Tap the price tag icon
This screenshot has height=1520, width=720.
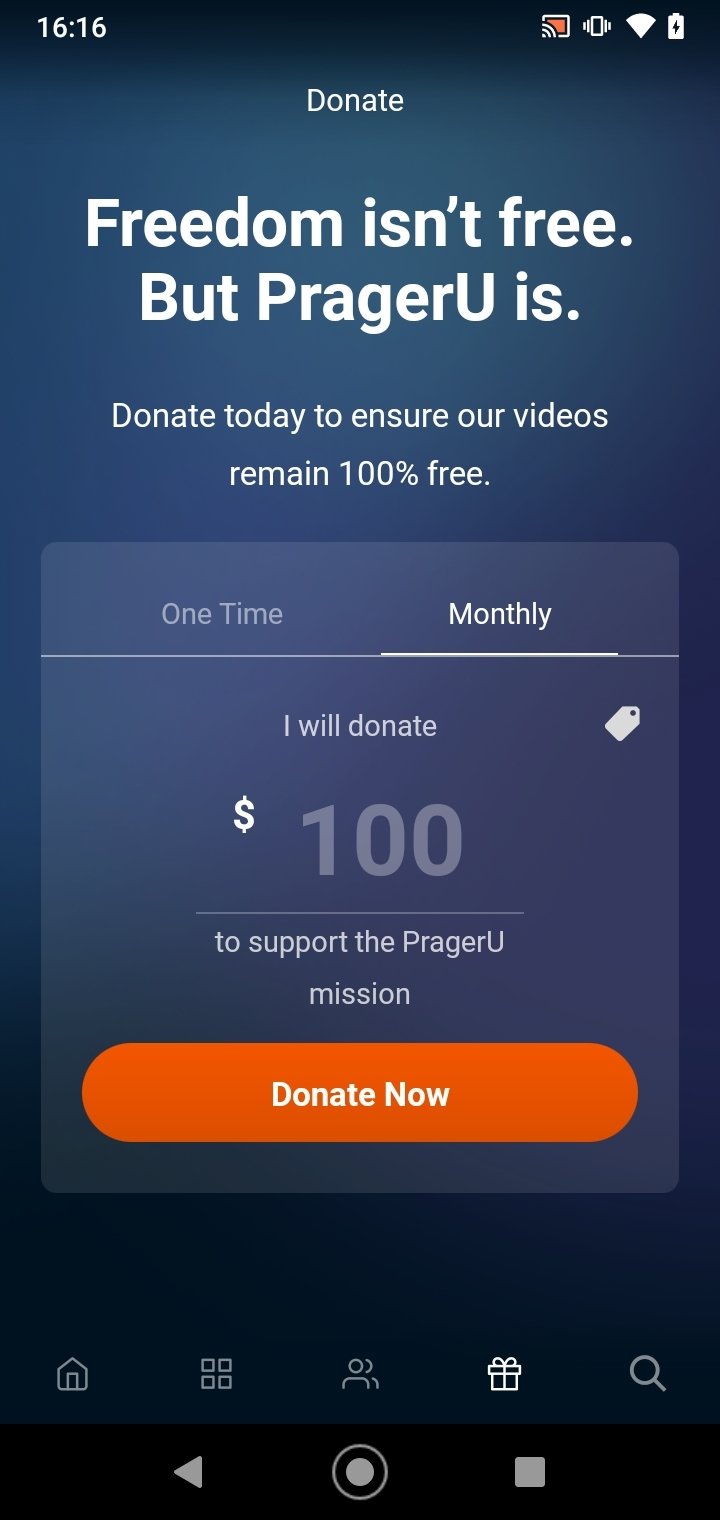click(x=622, y=723)
